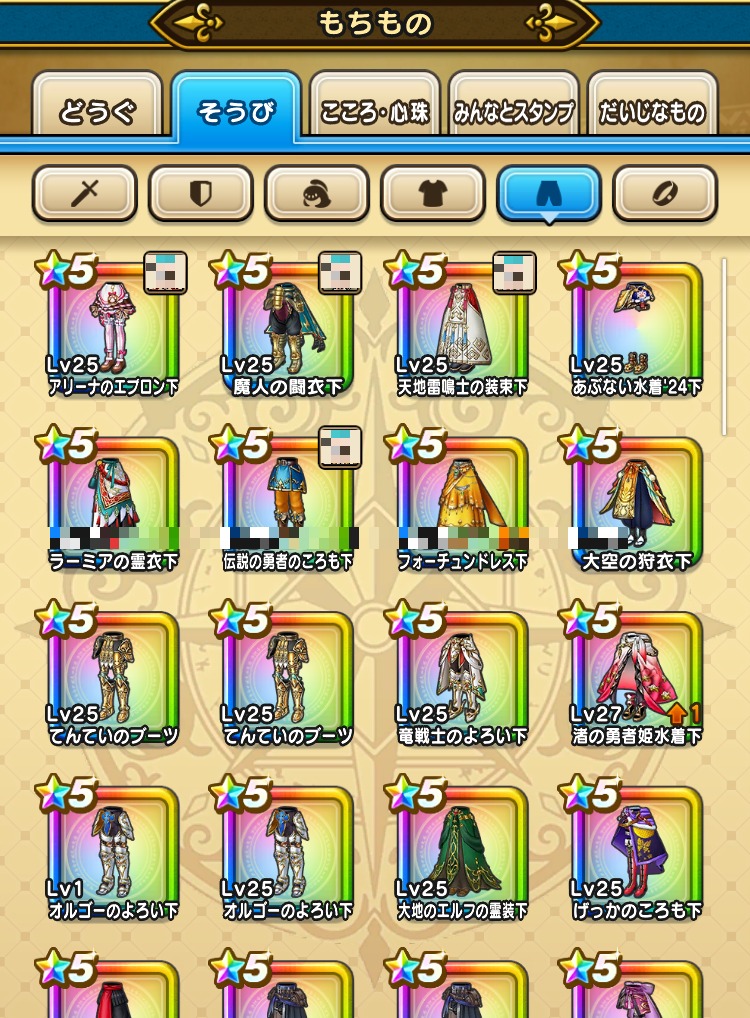Filter equipment by shield icon
Viewport: 750px width, 1018px height.
(200, 193)
